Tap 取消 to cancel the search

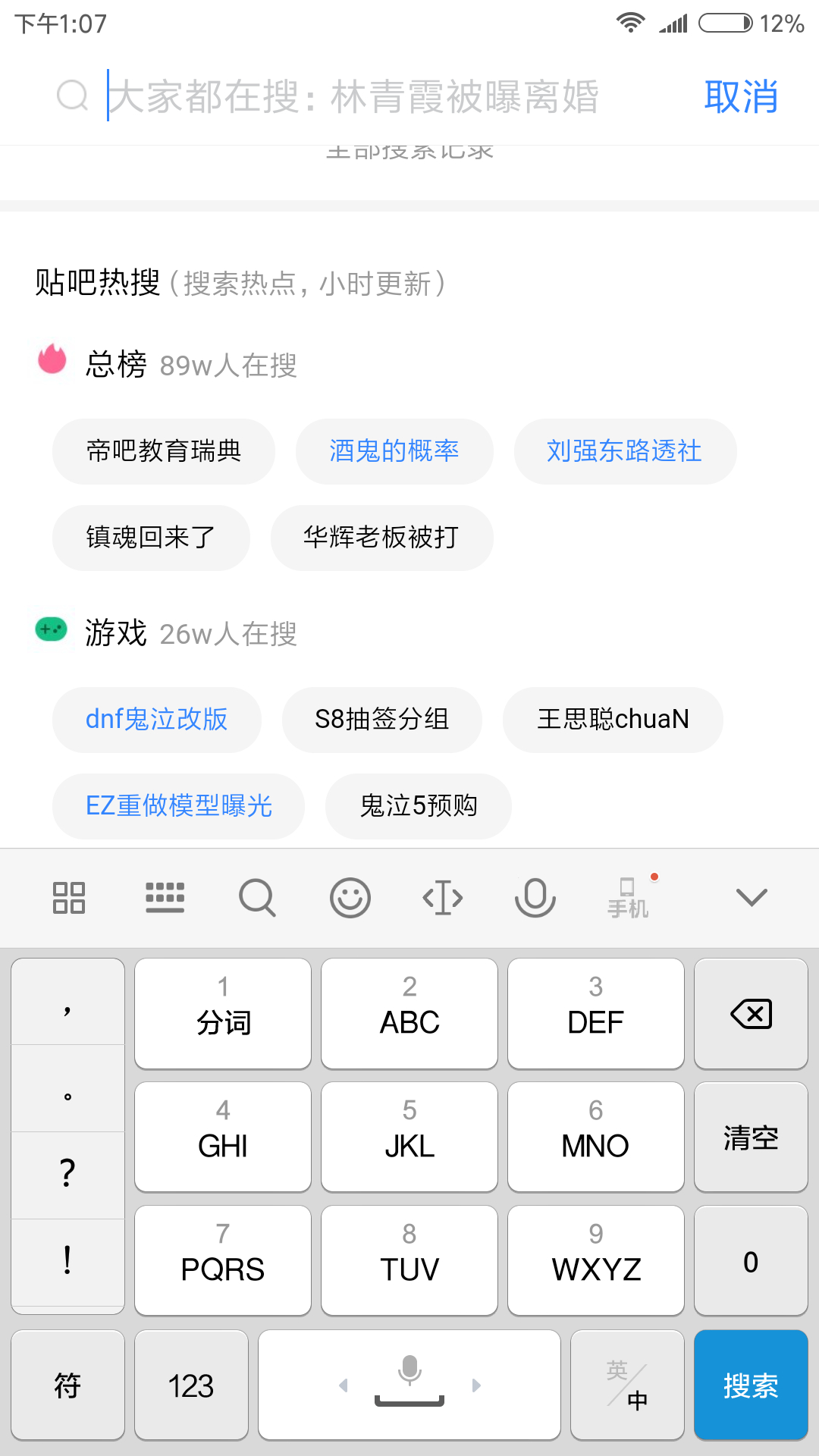pyautogui.click(x=741, y=96)
